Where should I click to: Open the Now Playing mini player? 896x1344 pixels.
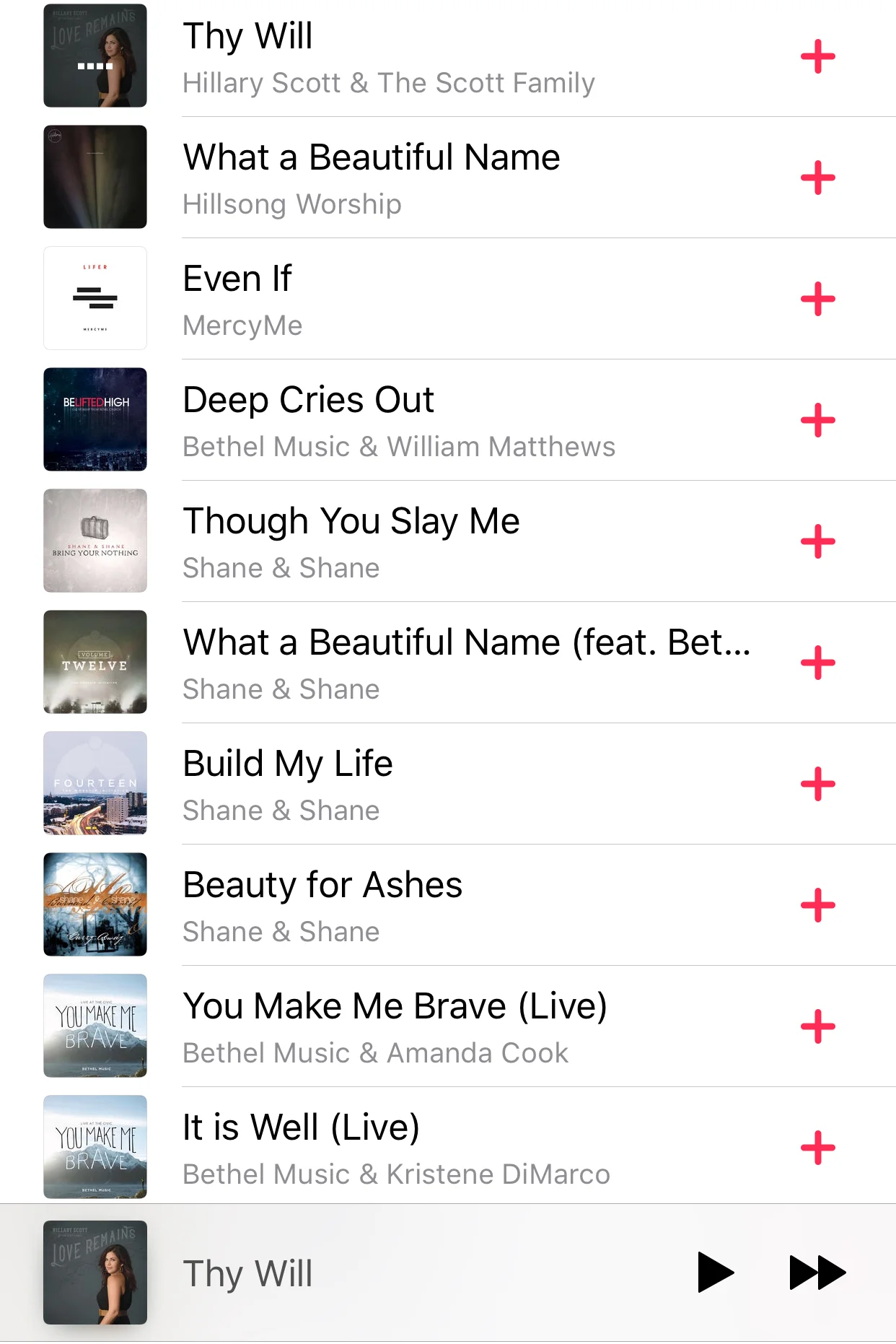(361, 1273)
